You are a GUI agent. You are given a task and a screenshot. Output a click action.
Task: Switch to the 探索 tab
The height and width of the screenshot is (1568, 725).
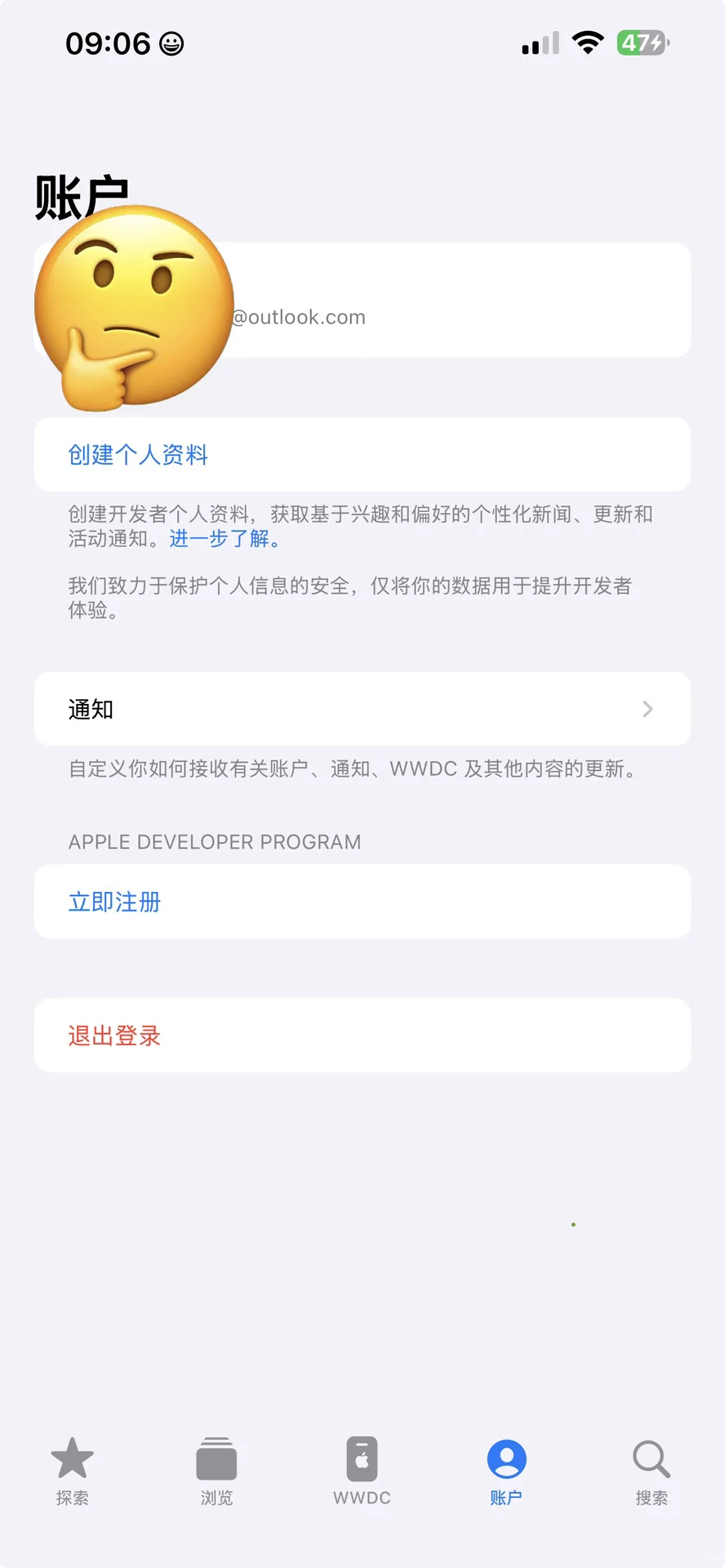tap(73, 1470)
